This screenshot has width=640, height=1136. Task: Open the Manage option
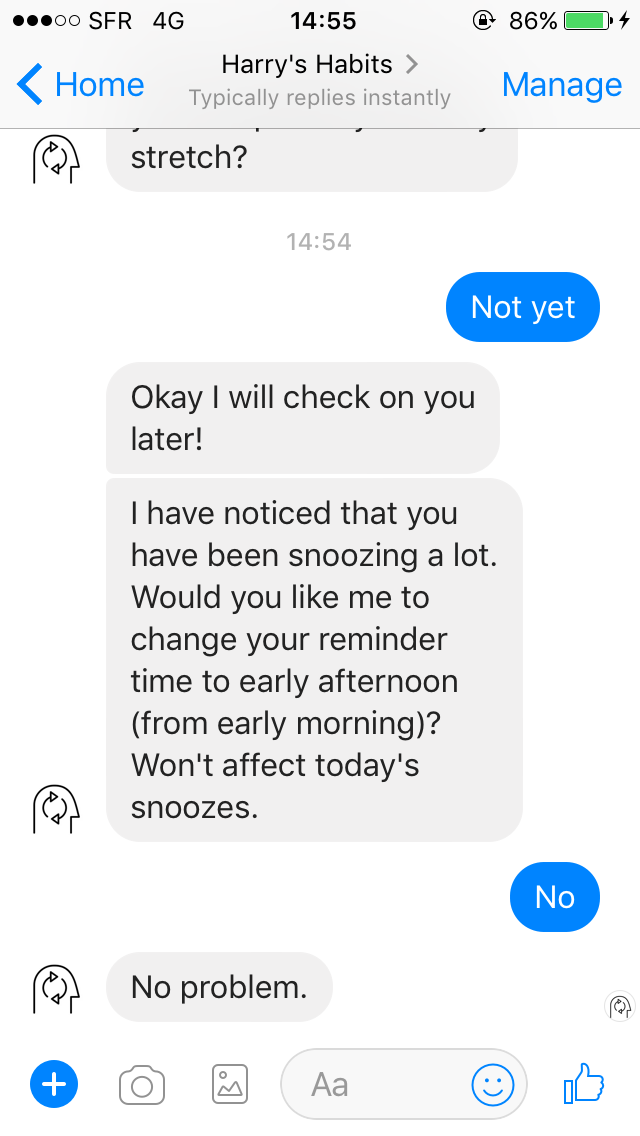pyautogui.click(x=562, y=85)
